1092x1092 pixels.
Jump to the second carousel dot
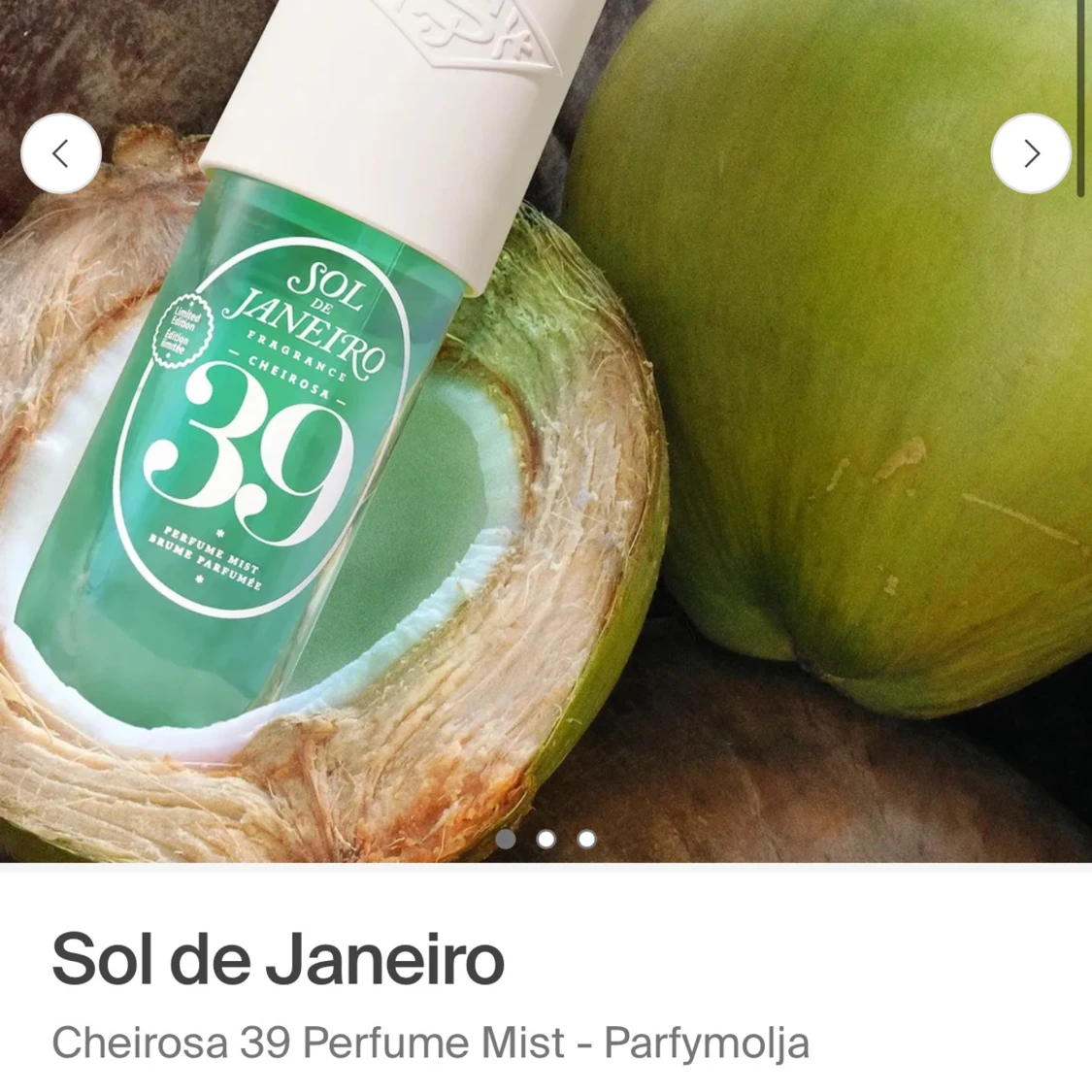coord(546,839)
